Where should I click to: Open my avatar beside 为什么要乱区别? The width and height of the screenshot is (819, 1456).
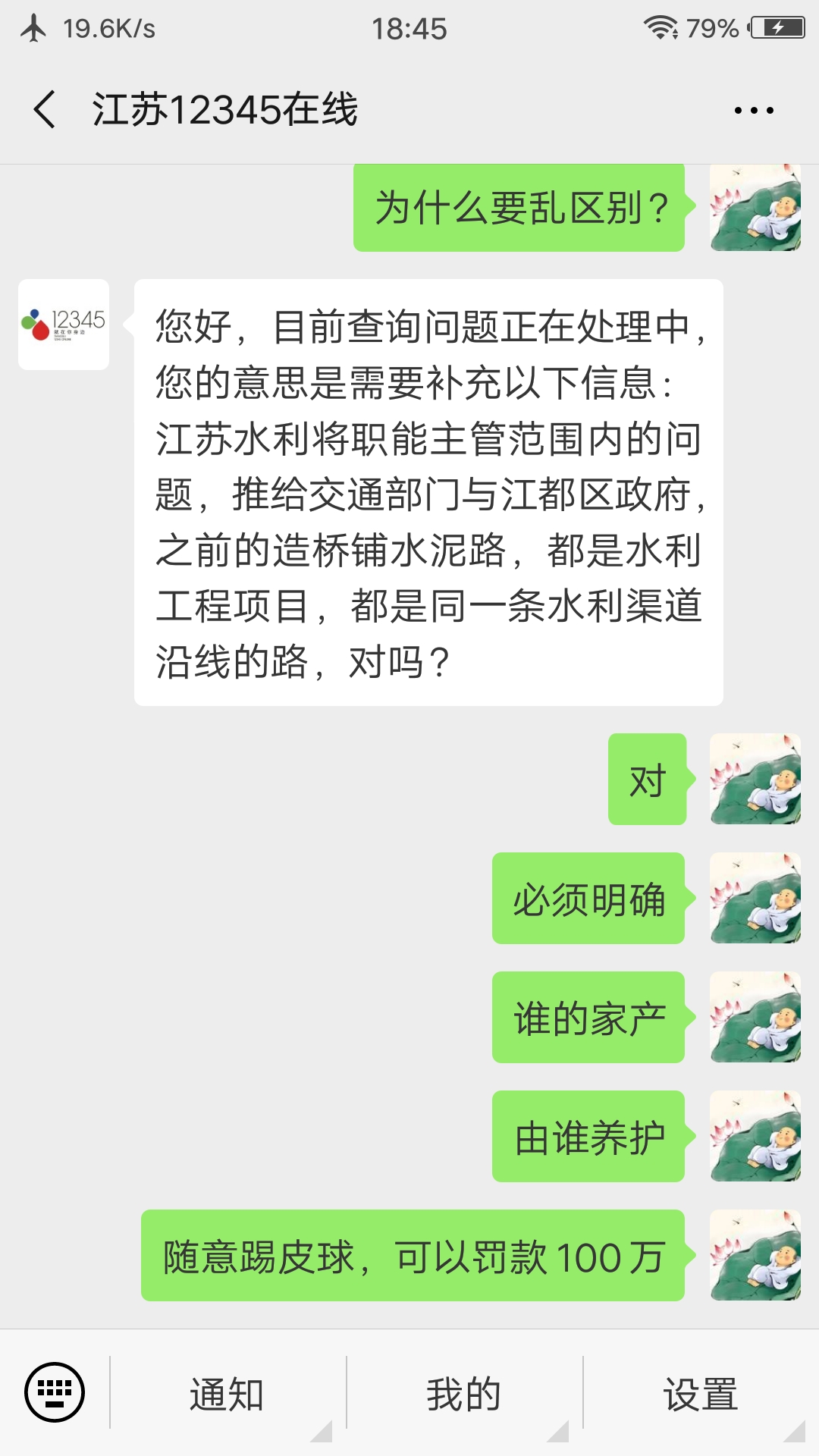[755, 208]
